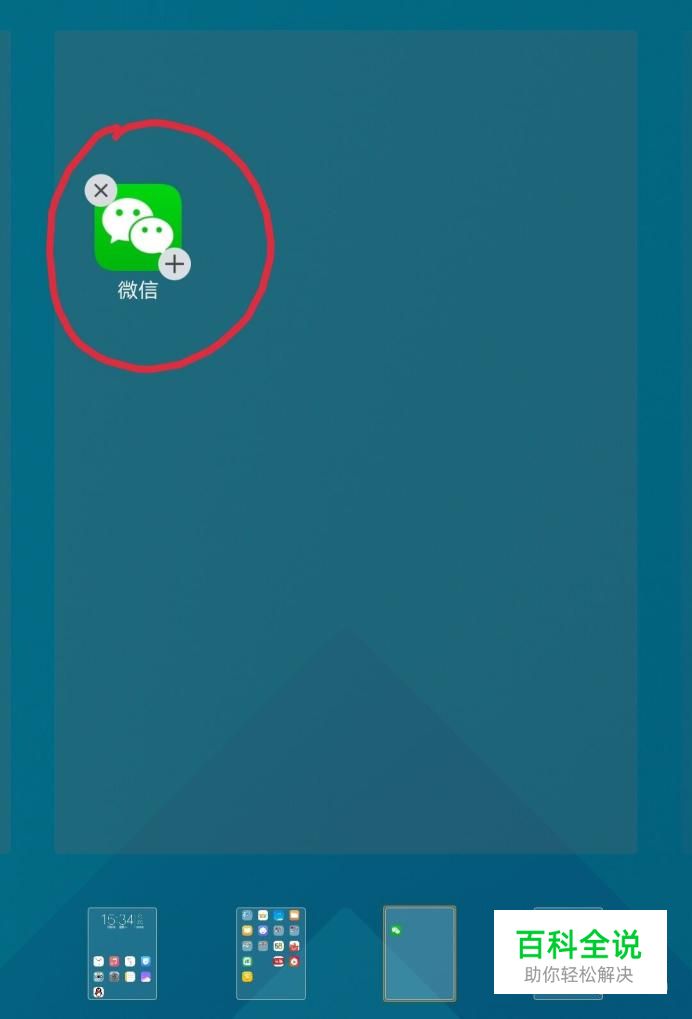
Task: Select the page thumbnail full of apps
Action: tap(271, 953)
